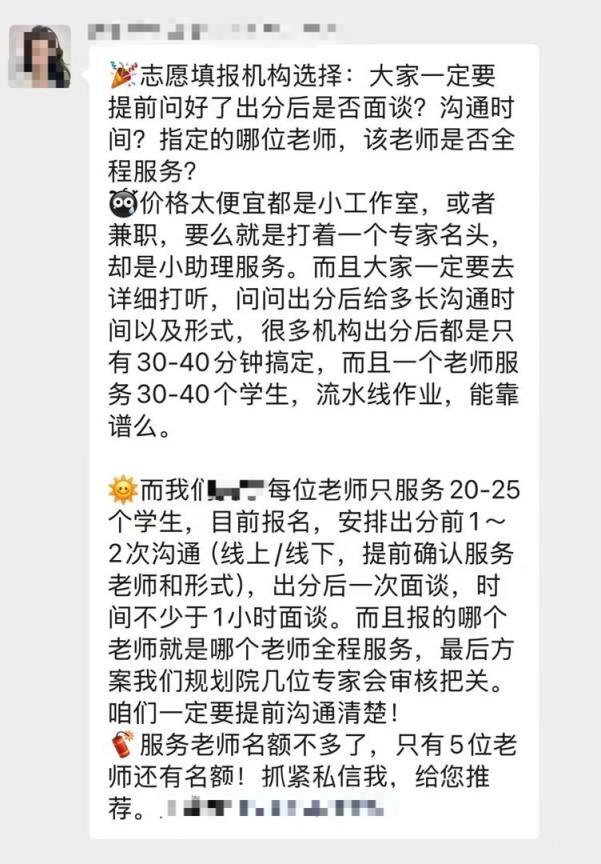Open the message sender's profile avatar

[x=40, y=57]
